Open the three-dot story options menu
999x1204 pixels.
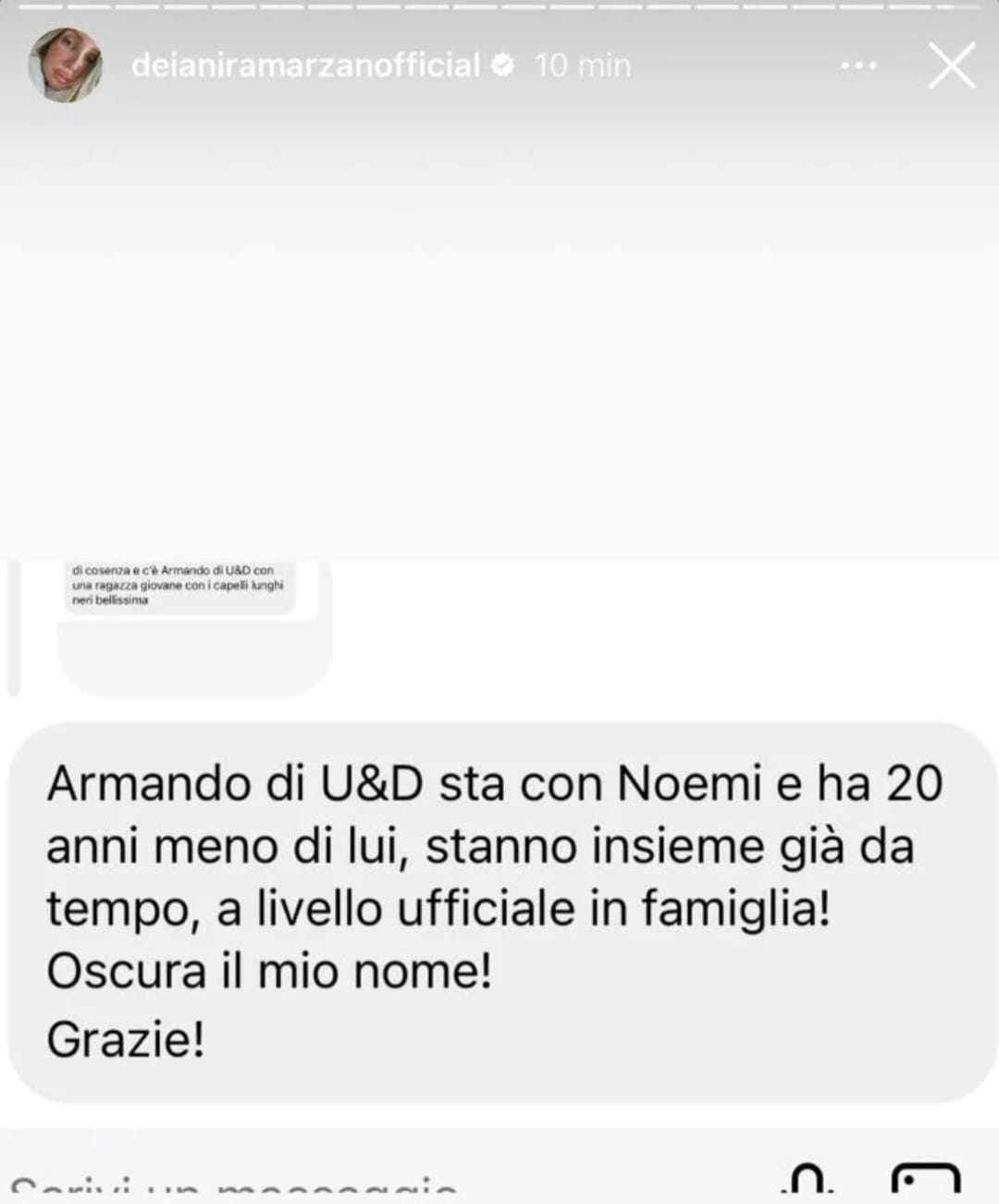[858, 66]
